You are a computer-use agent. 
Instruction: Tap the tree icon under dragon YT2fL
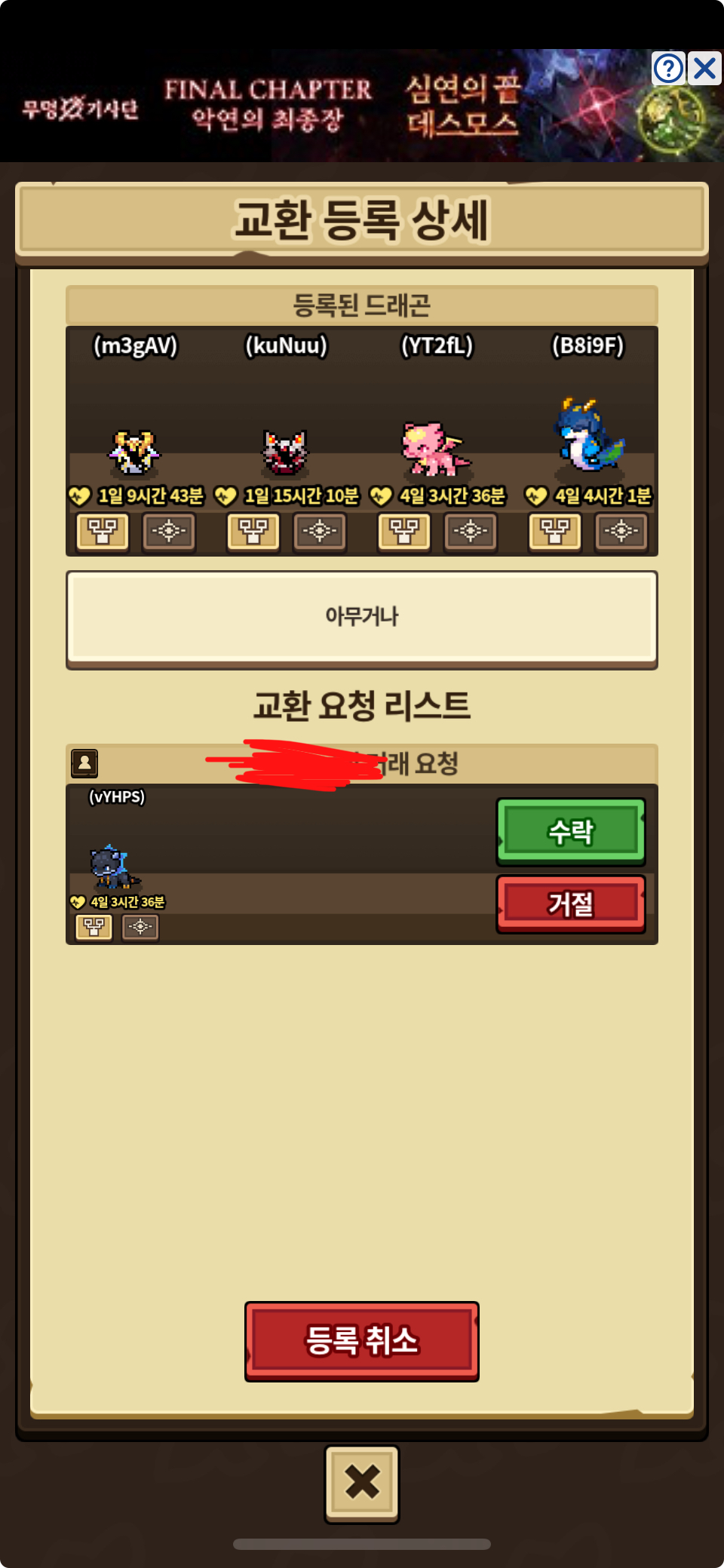click(x=404, y=532)
